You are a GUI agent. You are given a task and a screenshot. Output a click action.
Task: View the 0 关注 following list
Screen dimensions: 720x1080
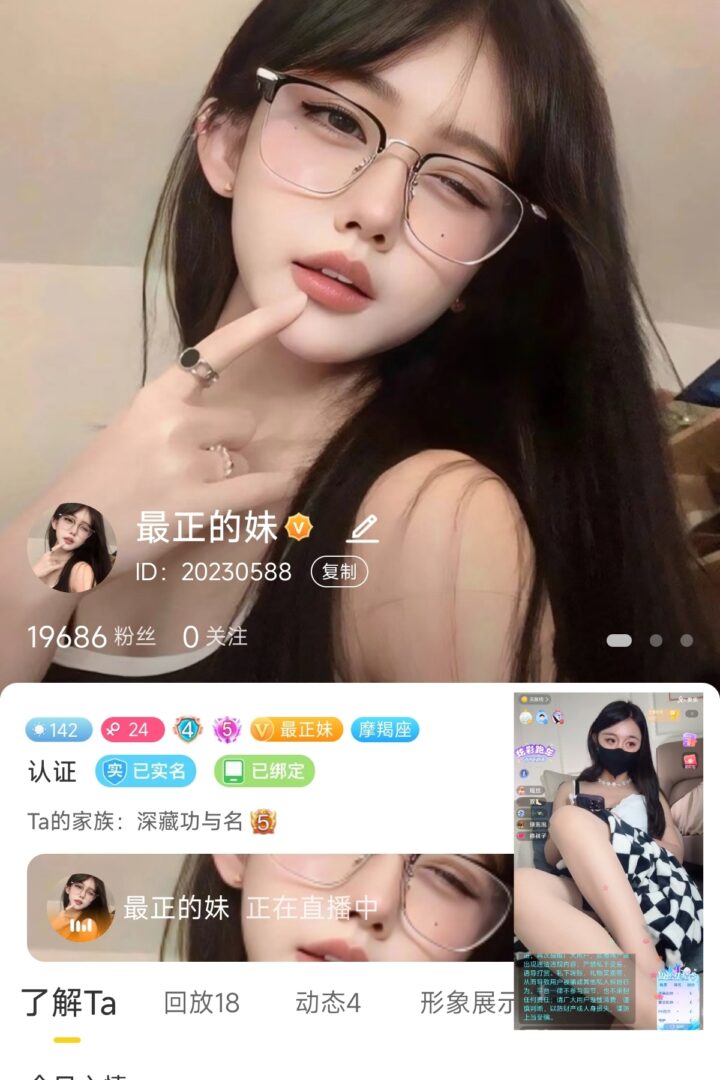(x=215, y=637)
